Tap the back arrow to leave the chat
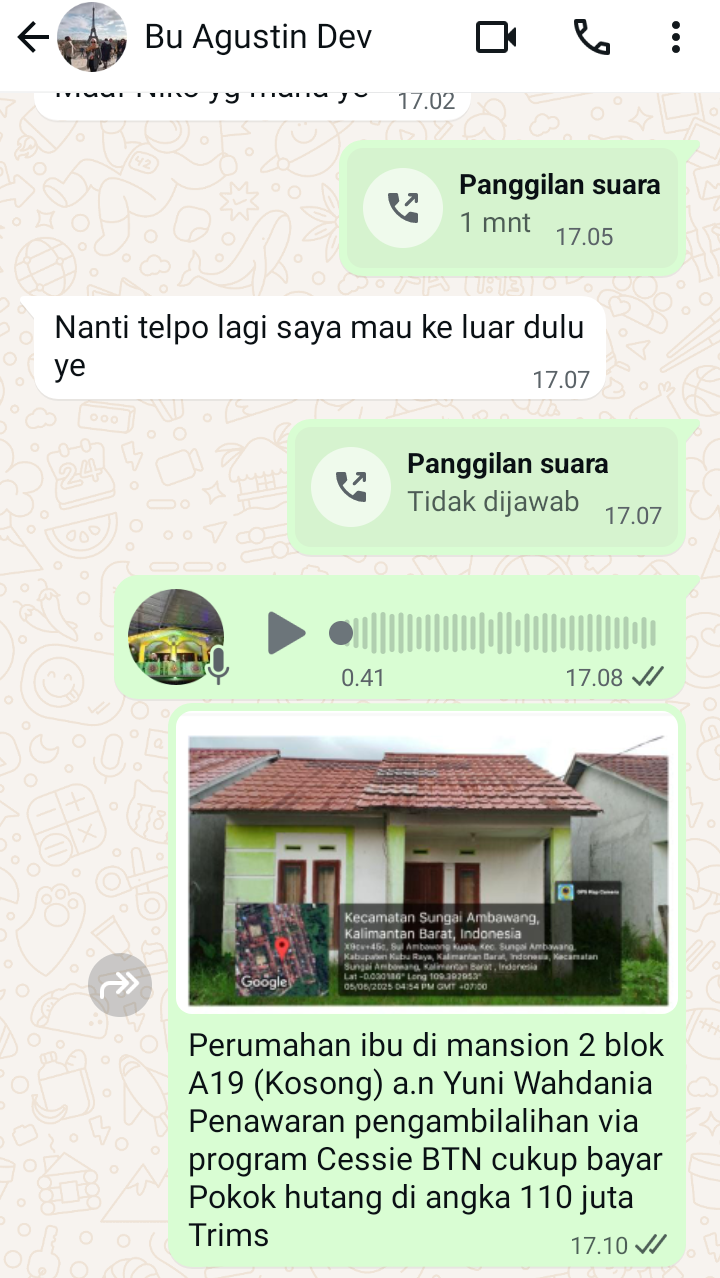720x1278 pixels. tap(31, 36)
